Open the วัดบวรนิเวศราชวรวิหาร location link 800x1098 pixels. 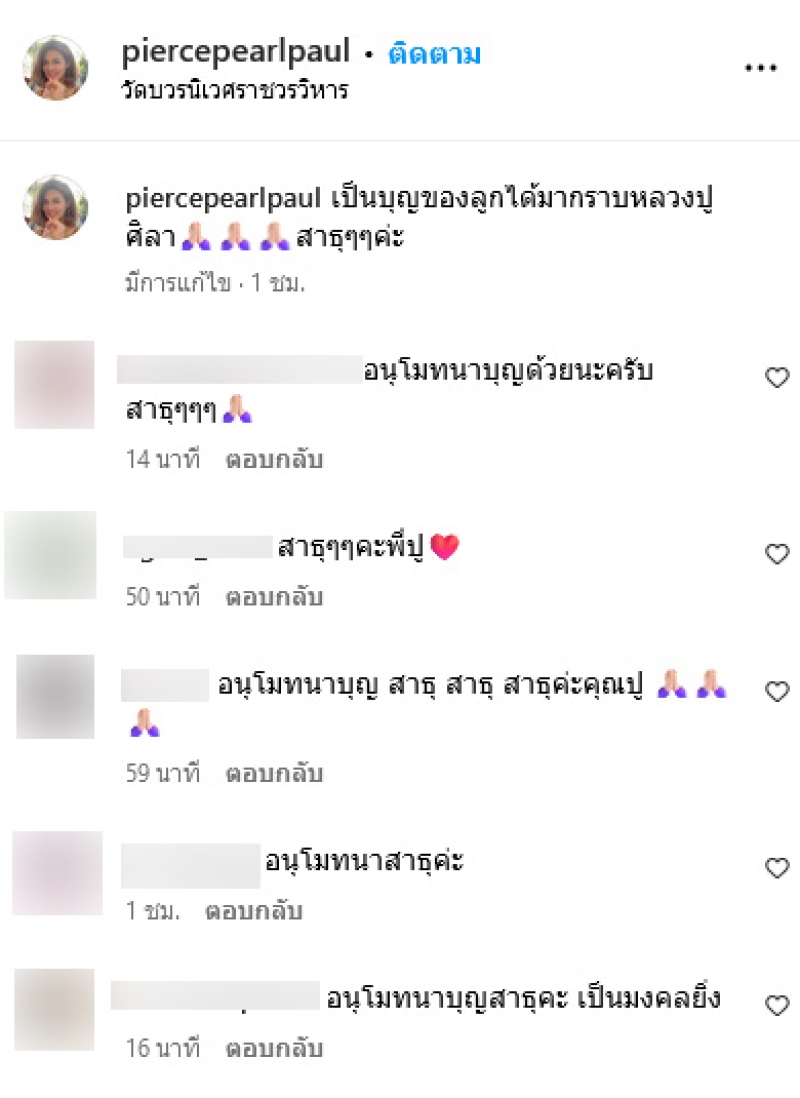234,91
